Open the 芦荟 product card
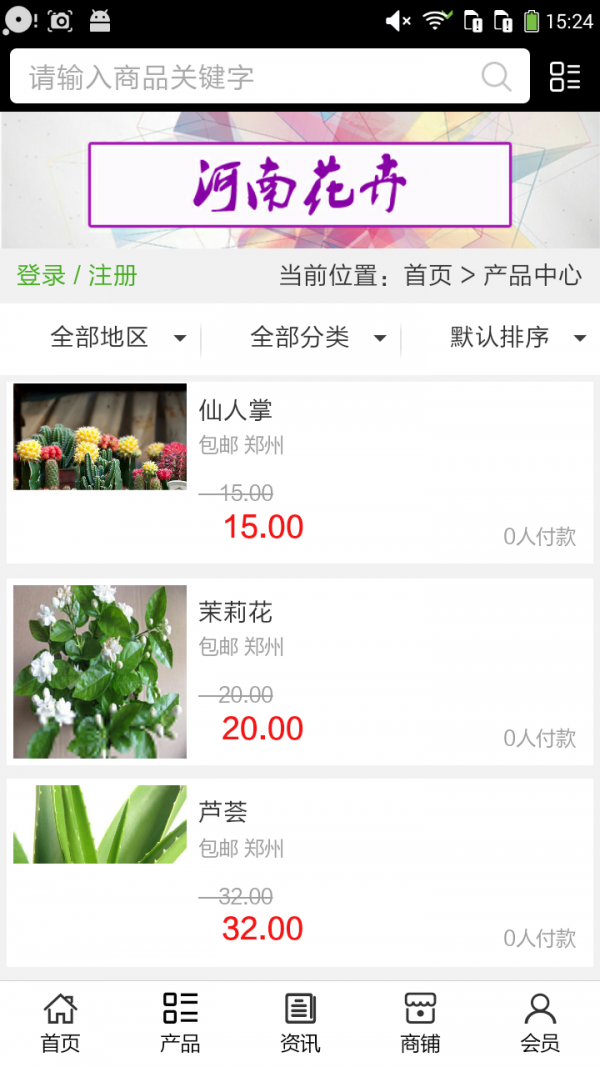This screenshot has width=600, height=1067. coord(300,872)
